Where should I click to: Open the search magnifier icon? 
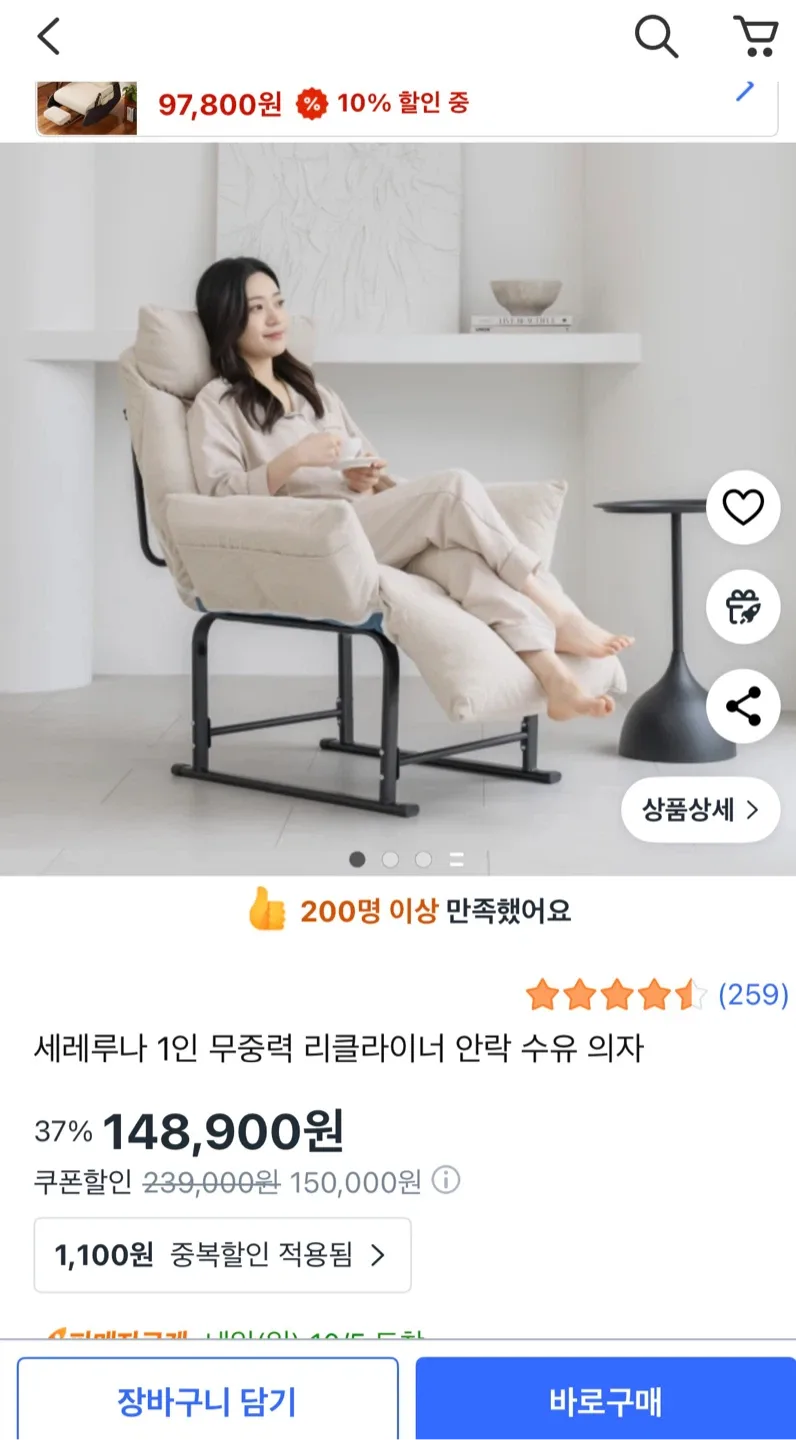tap(656, 37)
